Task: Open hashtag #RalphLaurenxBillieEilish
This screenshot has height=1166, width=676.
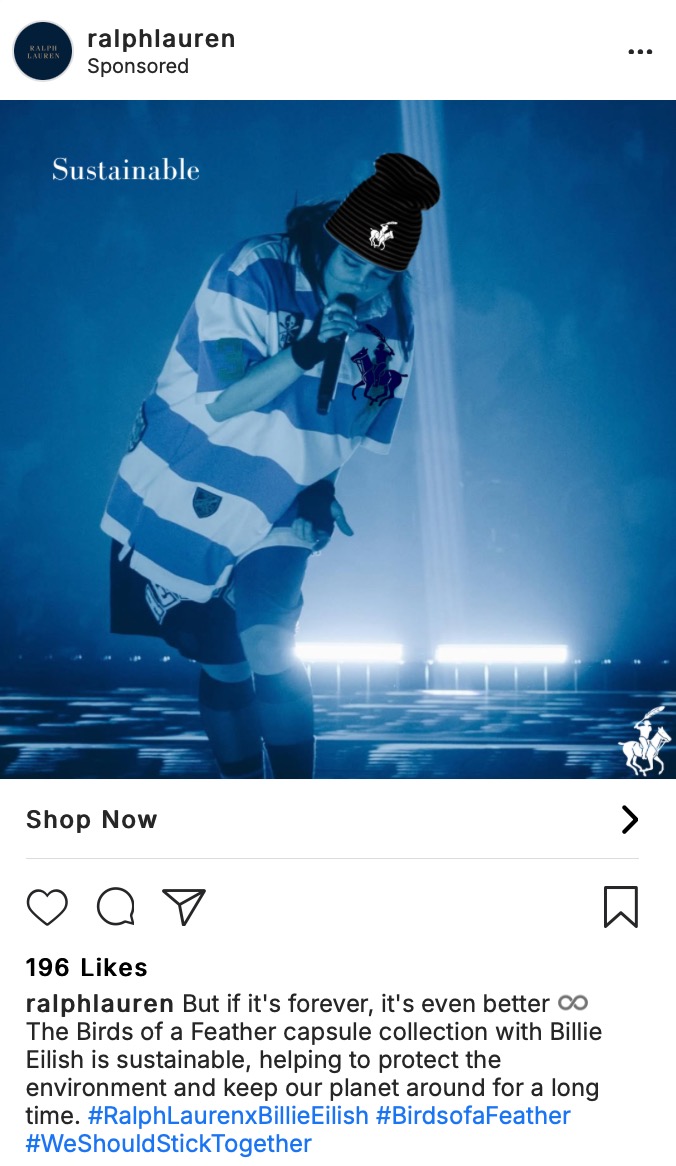Action: tap(228, 1116)
